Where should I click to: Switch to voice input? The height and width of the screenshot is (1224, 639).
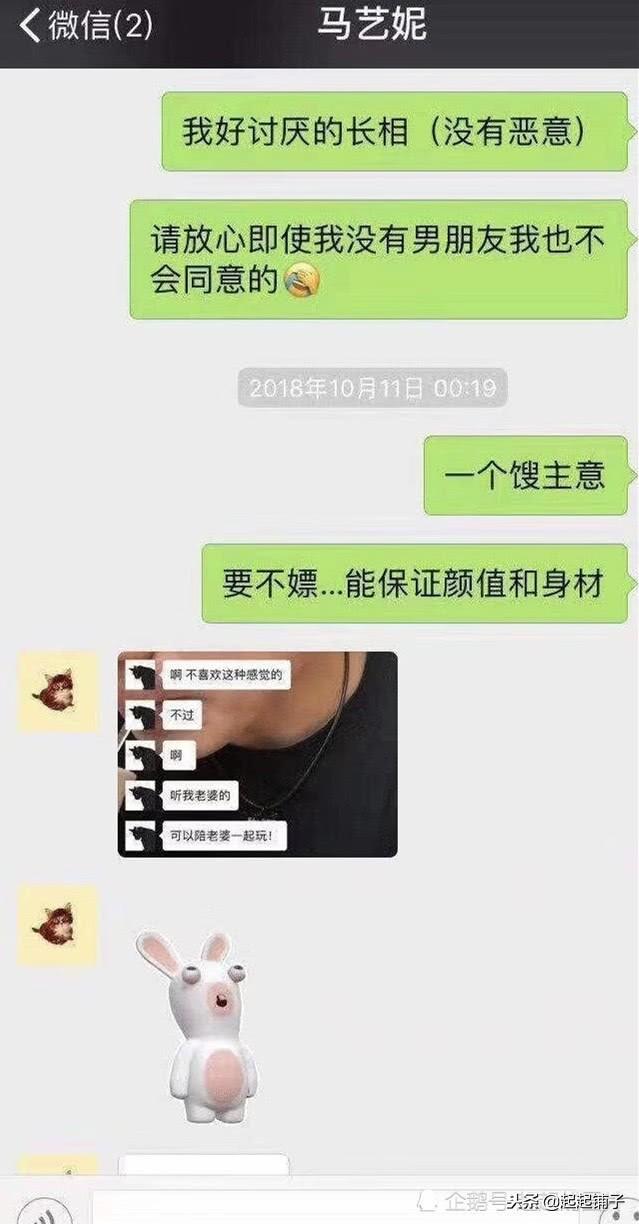coord(40,1212)
